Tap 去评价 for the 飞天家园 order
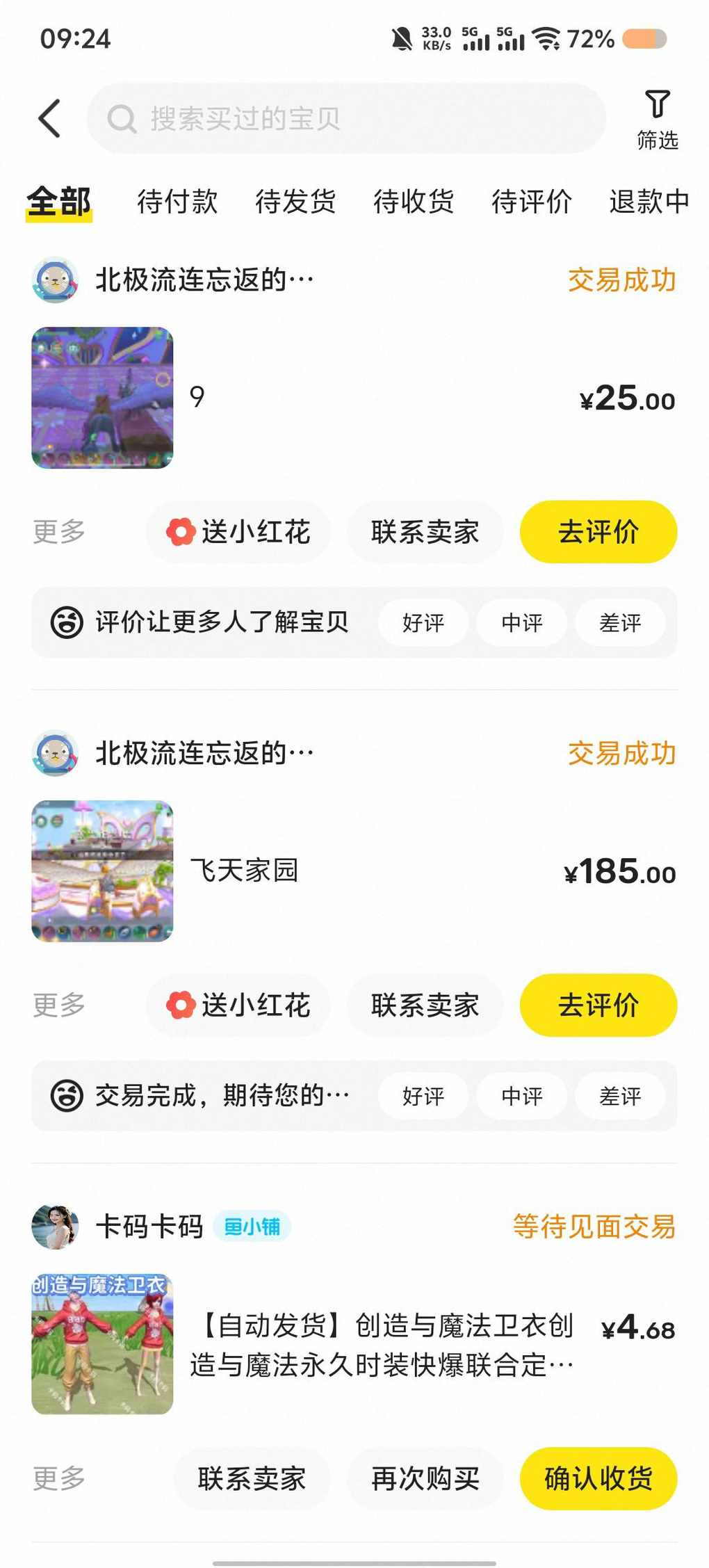 tap(598, 1005)
